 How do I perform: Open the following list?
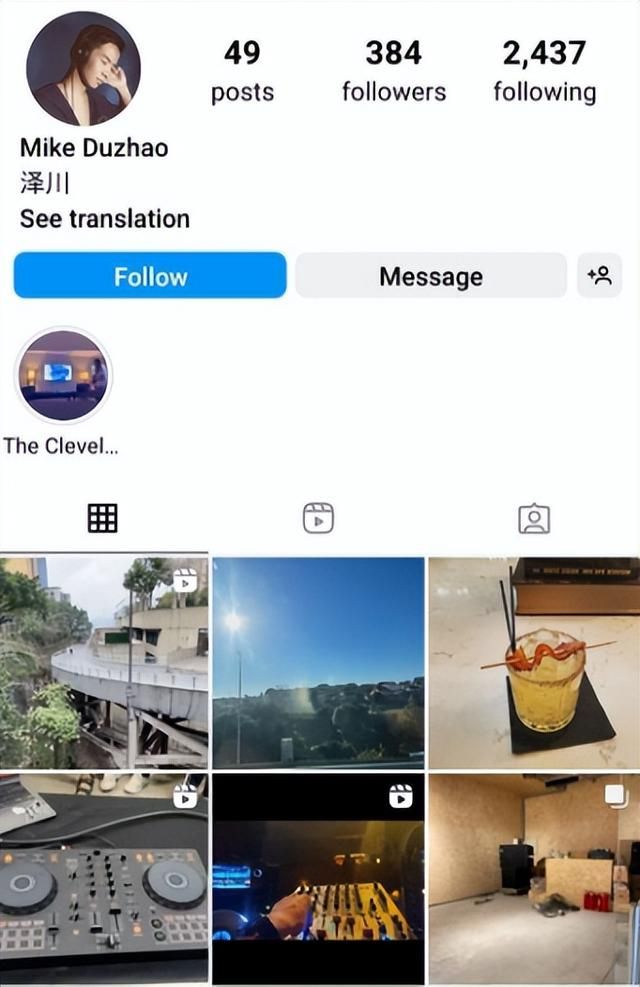544,72
